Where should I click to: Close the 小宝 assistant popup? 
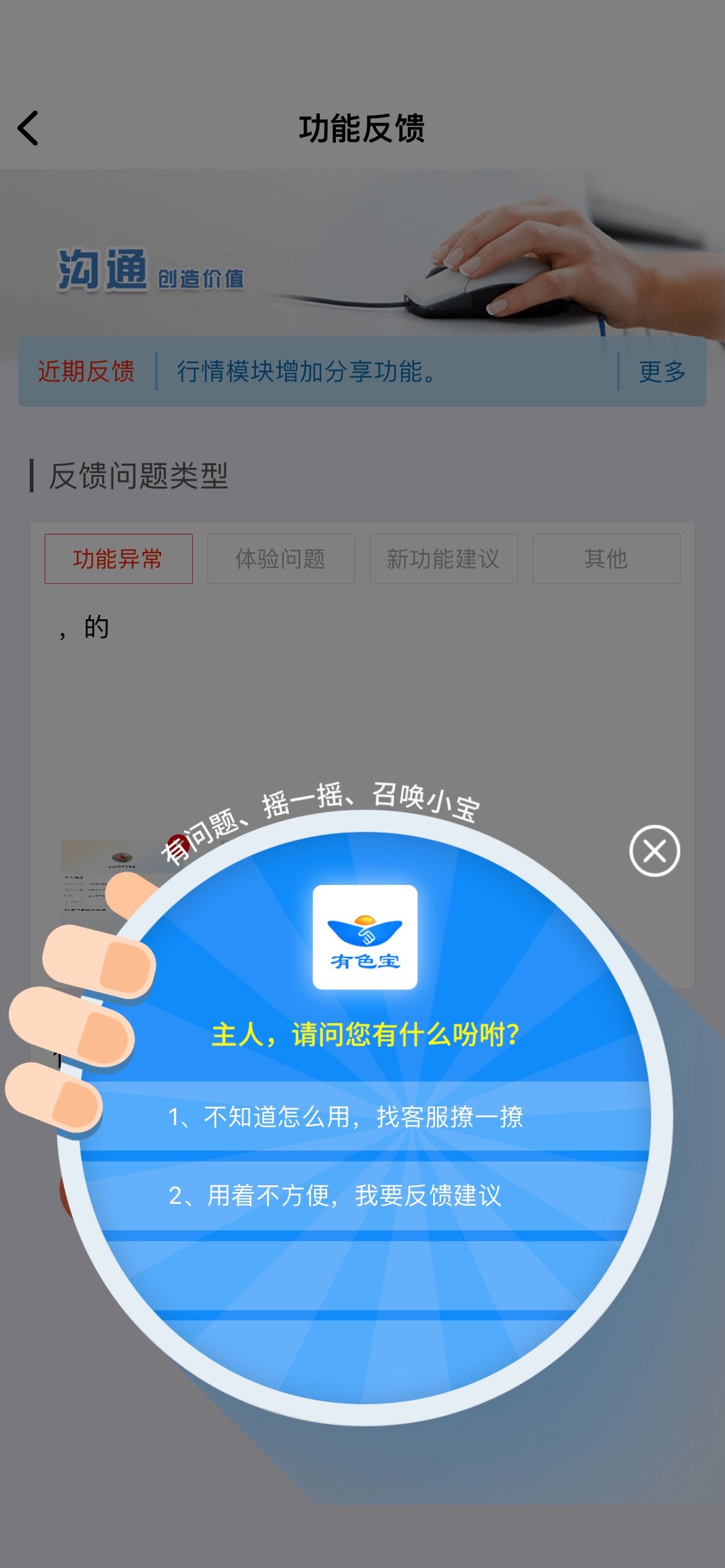pos(654,851)
